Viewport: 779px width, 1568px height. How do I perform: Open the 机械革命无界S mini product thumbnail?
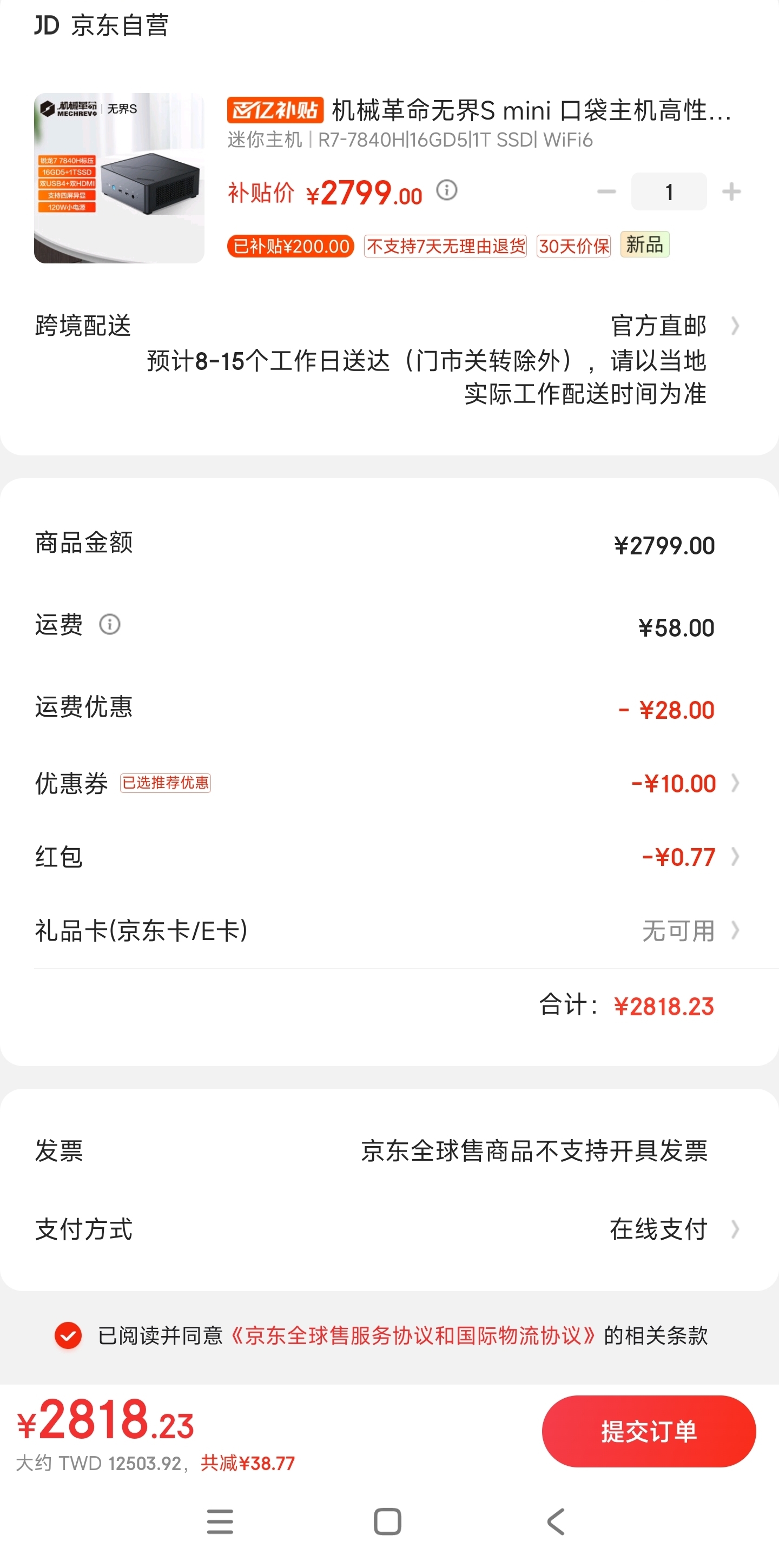[119, 178]
